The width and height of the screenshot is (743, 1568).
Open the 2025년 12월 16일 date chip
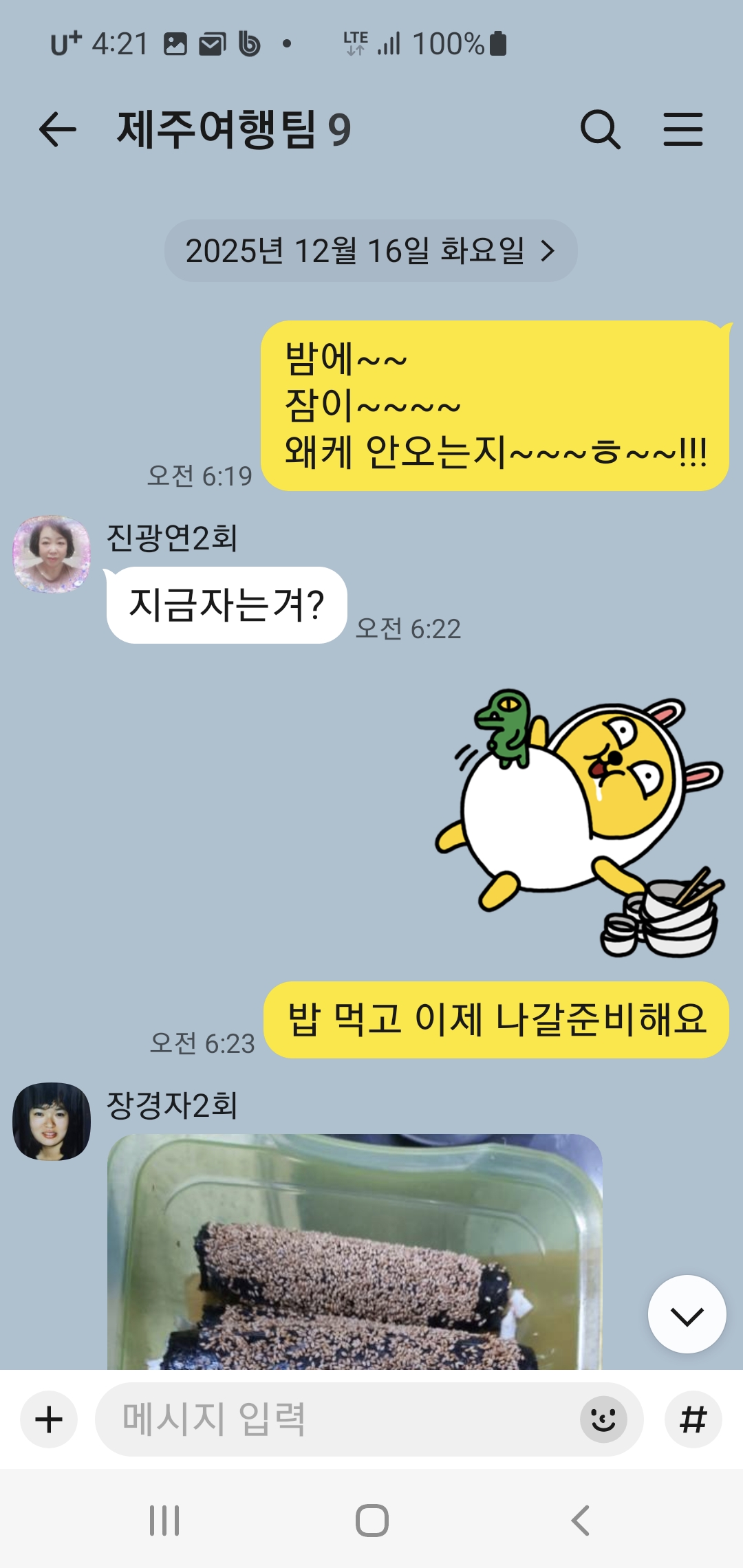[x=370, y=251]
